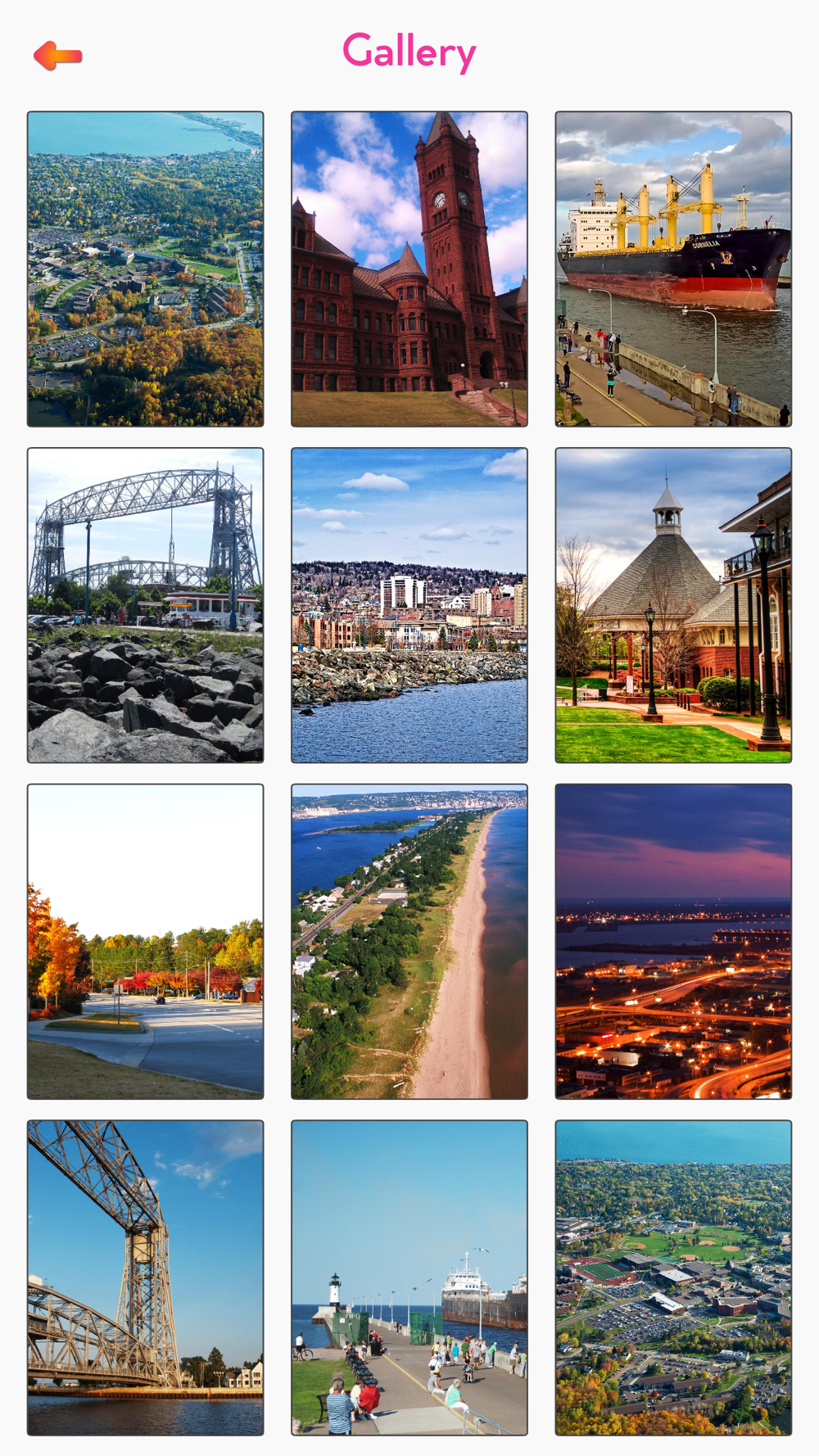Open the aerial campus with sports fields photo
819x1456 pixels.
pos(673,1277)
